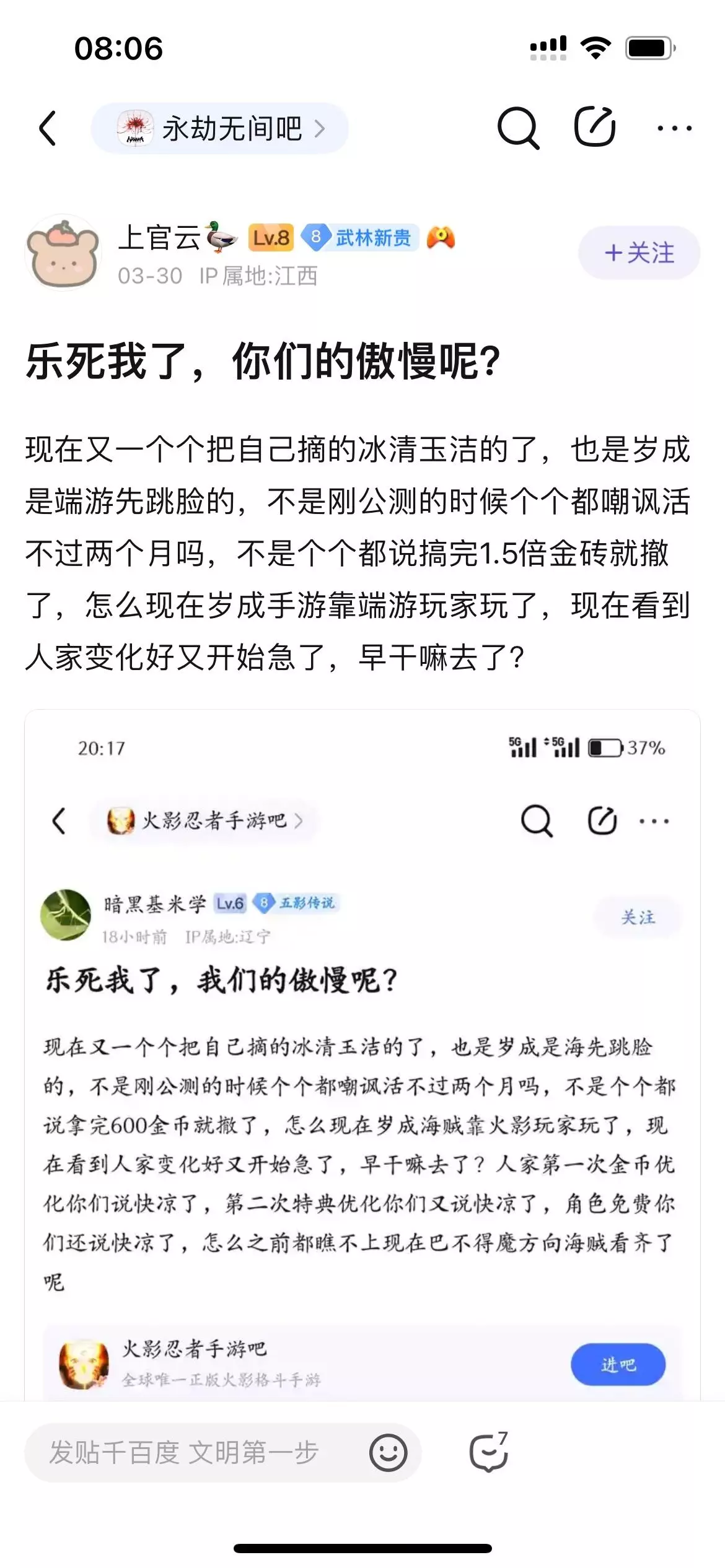725x1568 pixels.
Task: Open the embedded screenshot image in the post
Action: click(362, 1055)
